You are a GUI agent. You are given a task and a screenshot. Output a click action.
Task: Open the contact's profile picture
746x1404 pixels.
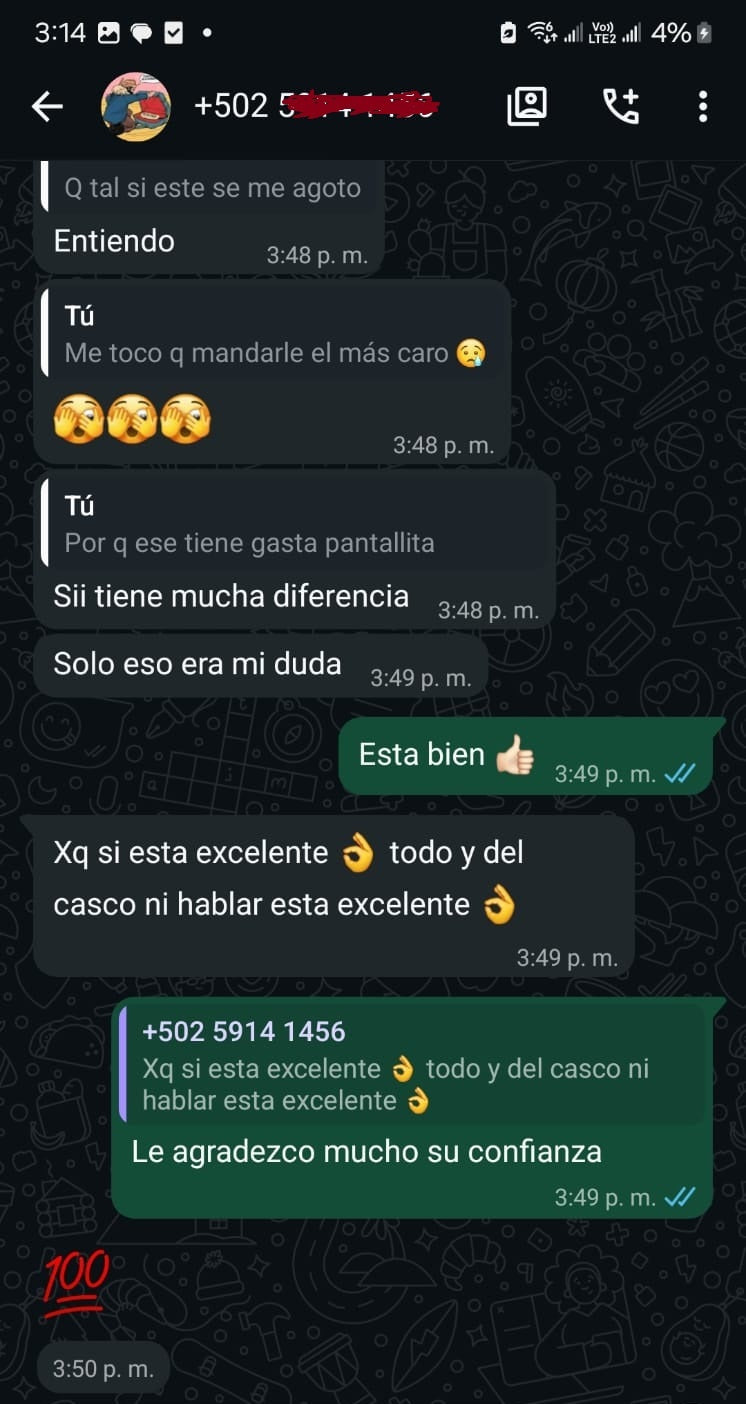[x=136, y=106]
